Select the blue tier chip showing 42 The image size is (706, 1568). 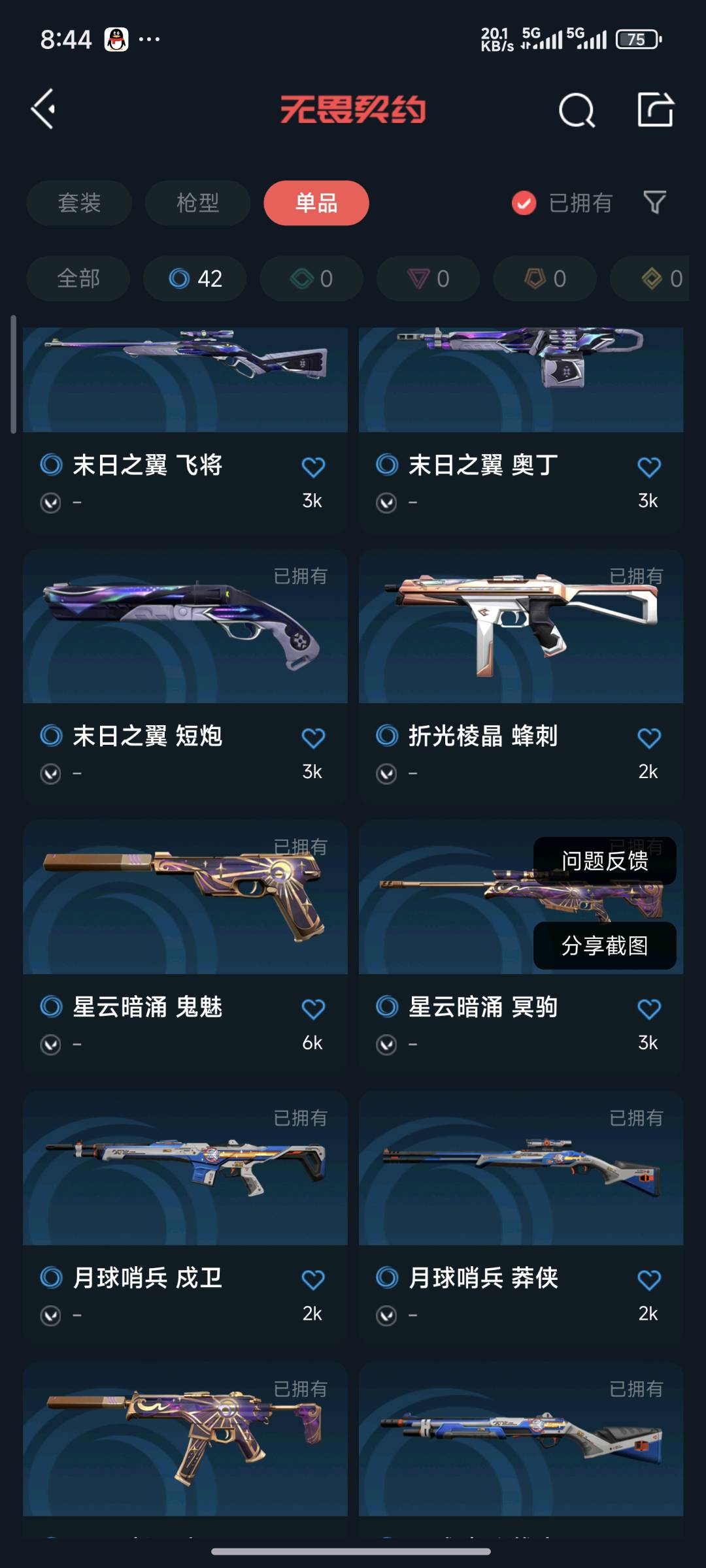[195, 278]
